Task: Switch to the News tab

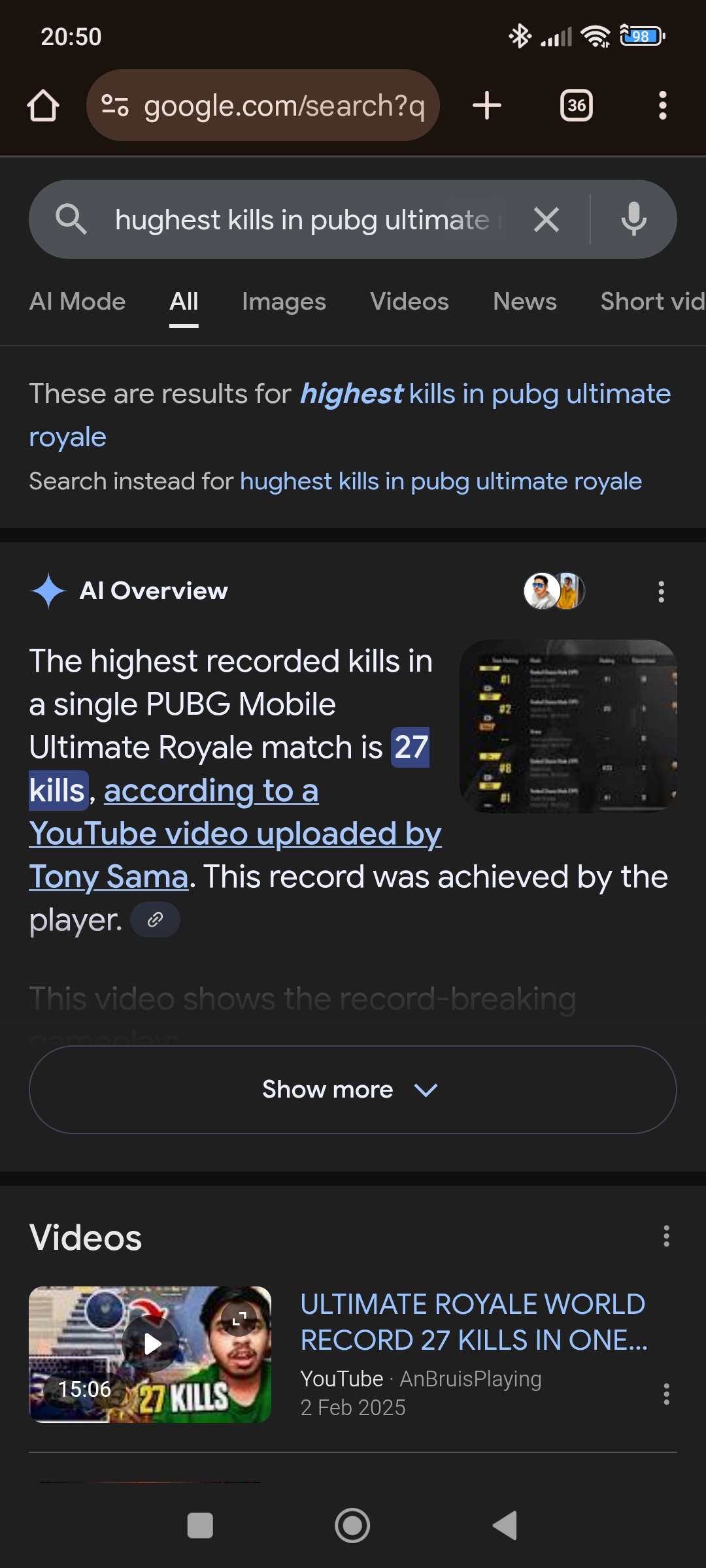Action: tap(524, 302)
